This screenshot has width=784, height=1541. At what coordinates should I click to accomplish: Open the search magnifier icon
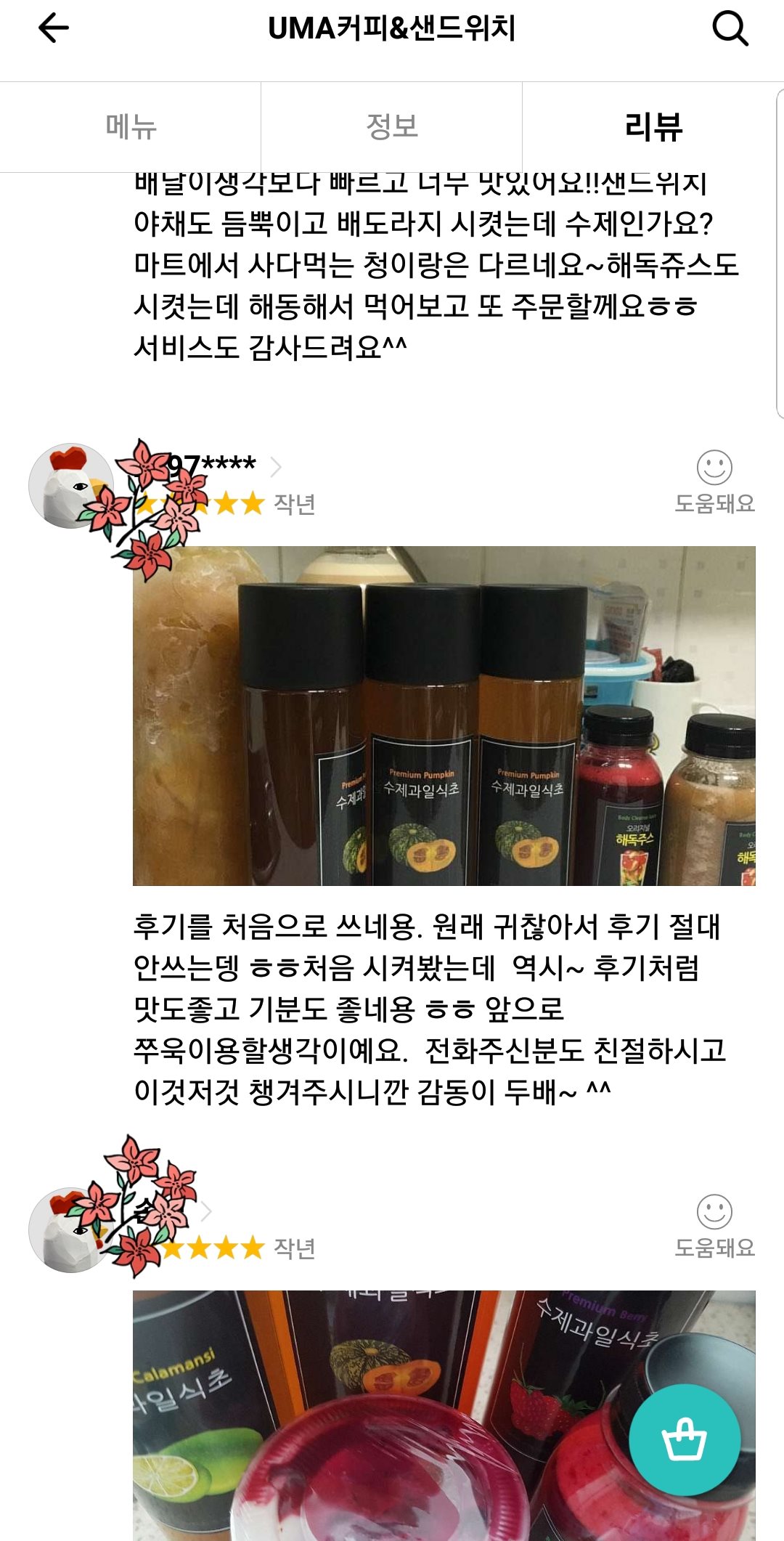tap(730, 29)
